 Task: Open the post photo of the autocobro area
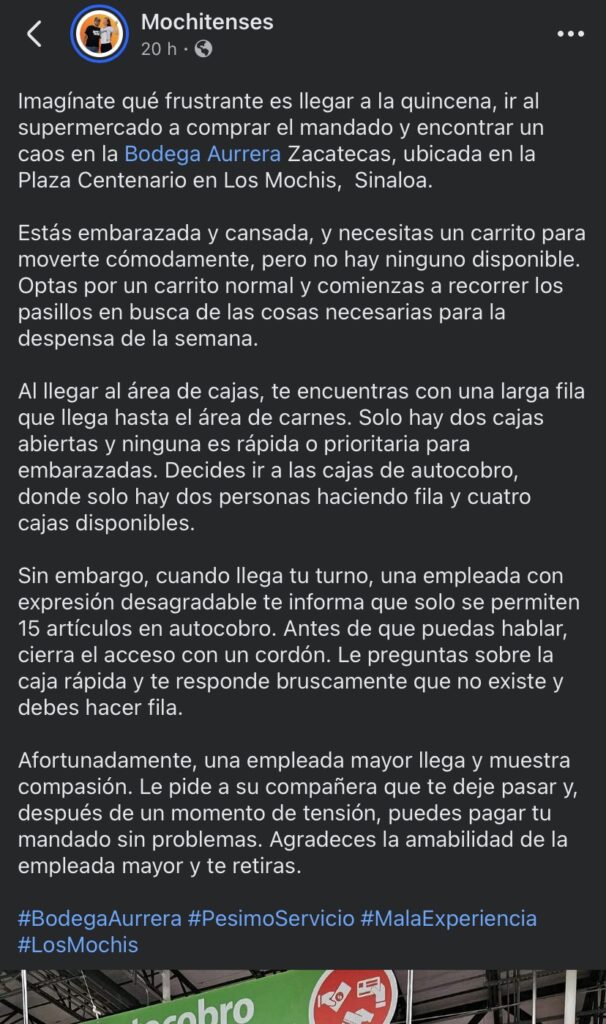tap(303, 997)
